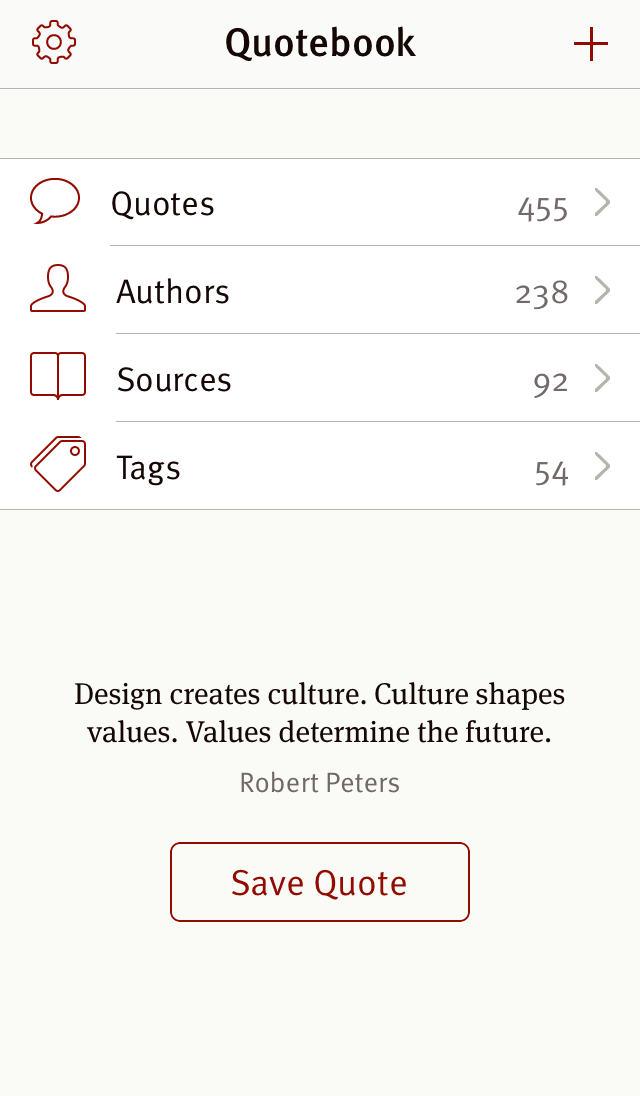Viewport: 640px width, 1096px height.
Task: Open the Tags list
Action: (320, 467)
